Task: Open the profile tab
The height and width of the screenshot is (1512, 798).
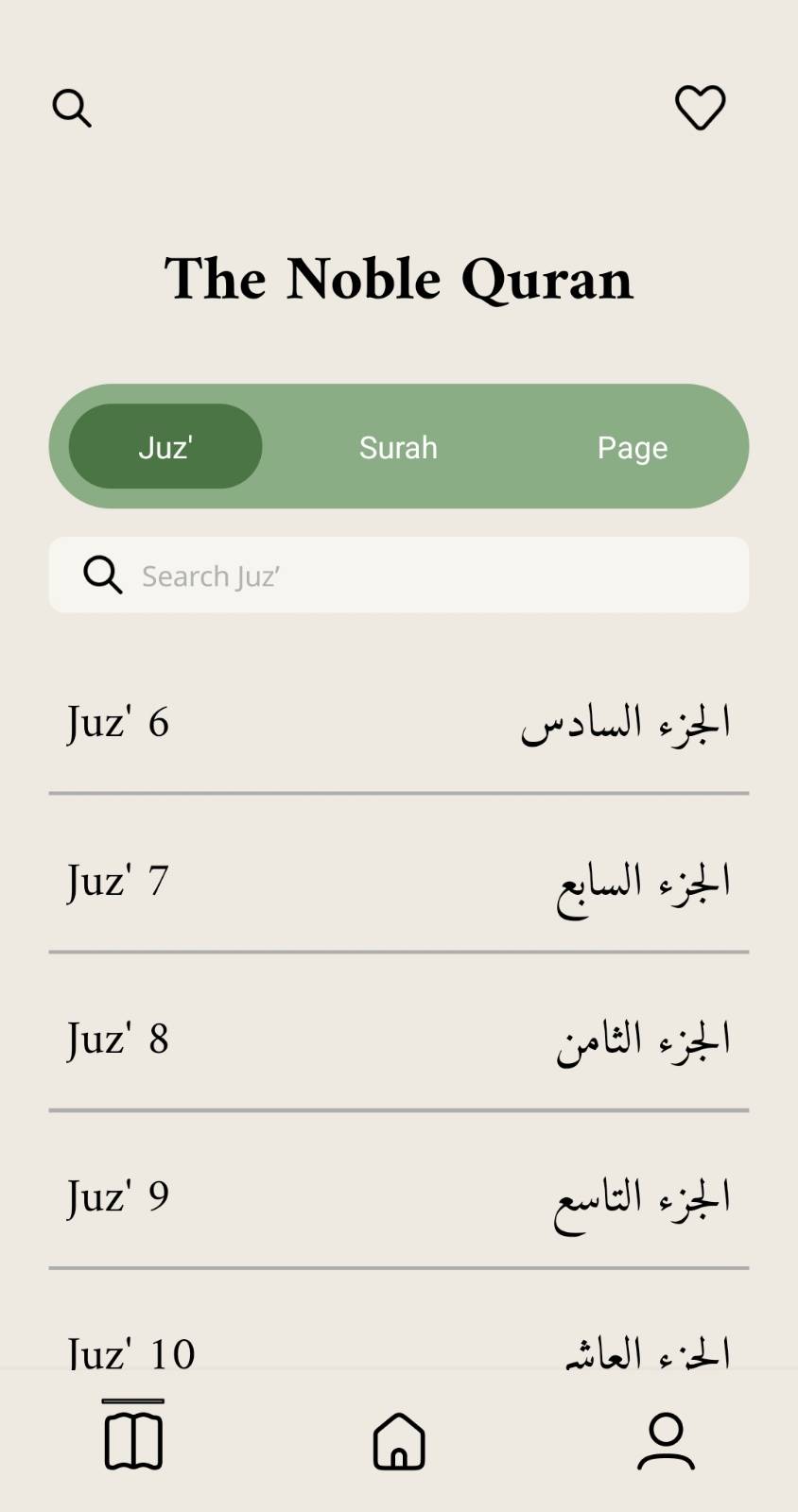Action: pos(666,1440)
